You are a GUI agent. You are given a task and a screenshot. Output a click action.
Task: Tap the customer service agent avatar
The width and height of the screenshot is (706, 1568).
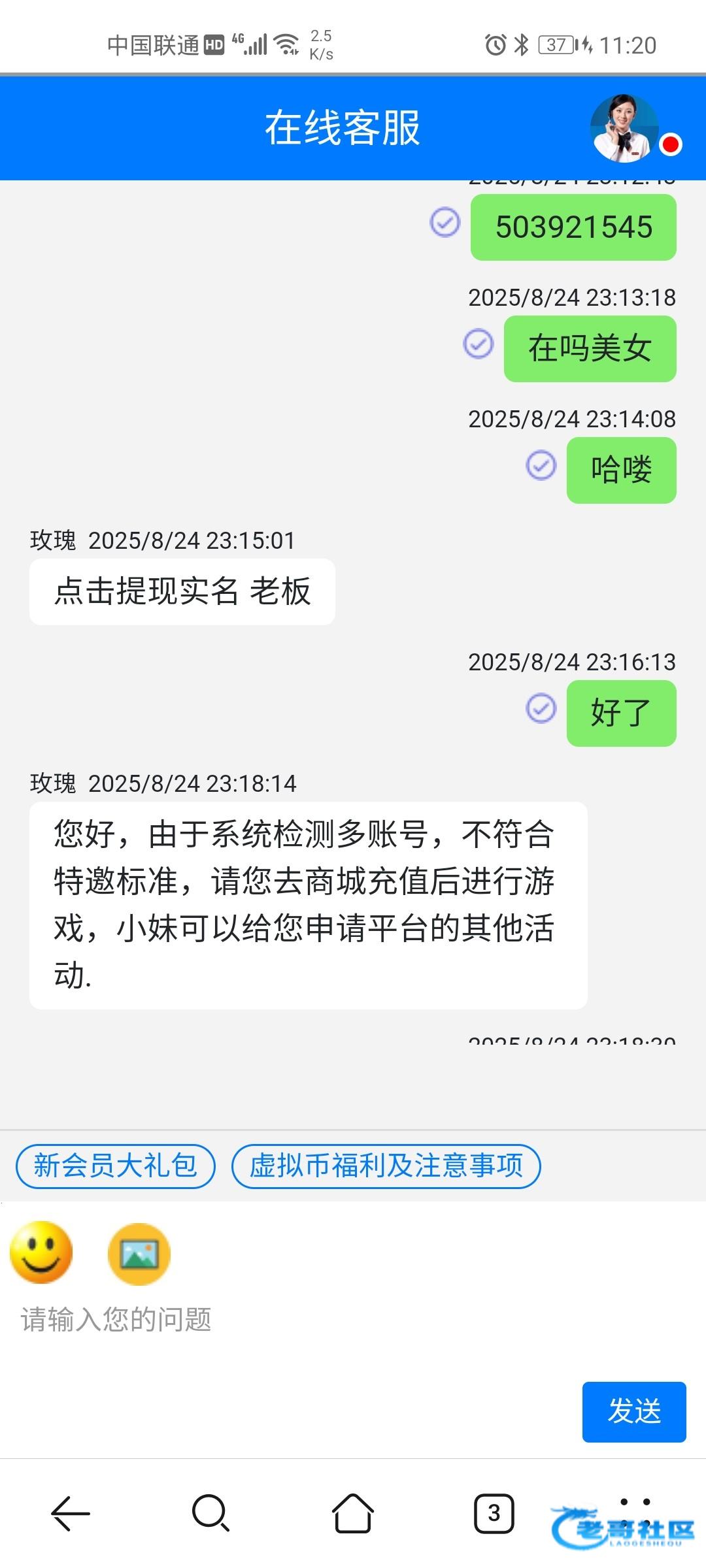pyautogui.click(x=624, y=129)
